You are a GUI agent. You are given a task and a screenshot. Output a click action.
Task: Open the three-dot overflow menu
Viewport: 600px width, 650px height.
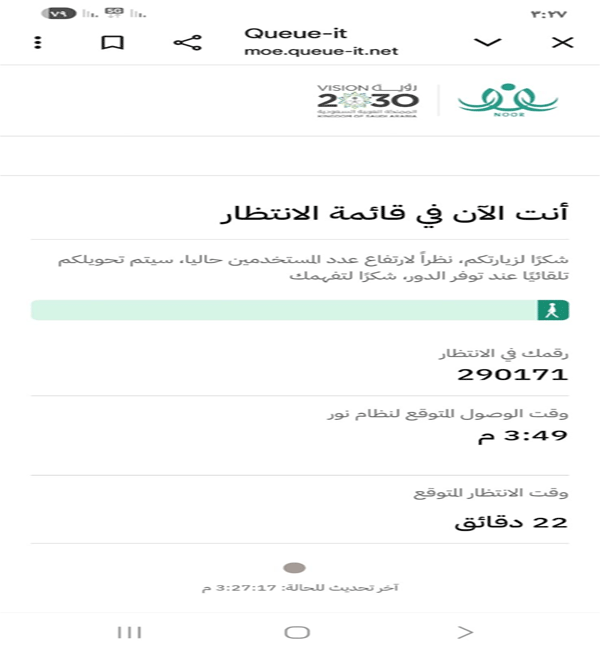38,43
